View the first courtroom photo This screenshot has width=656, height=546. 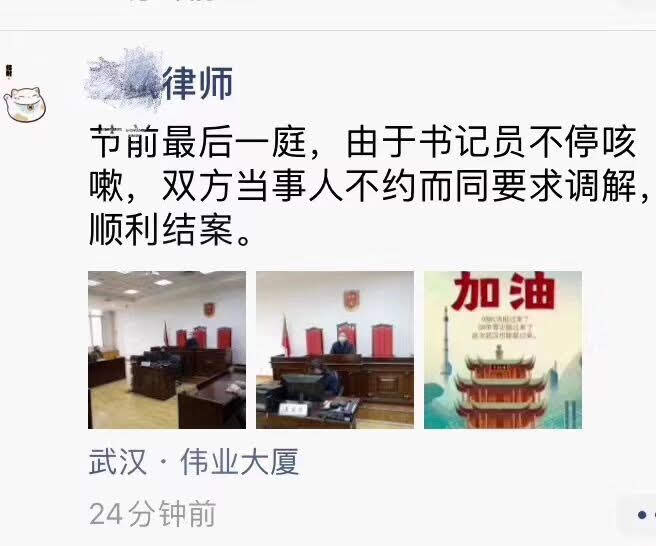(x=166, y=349)
